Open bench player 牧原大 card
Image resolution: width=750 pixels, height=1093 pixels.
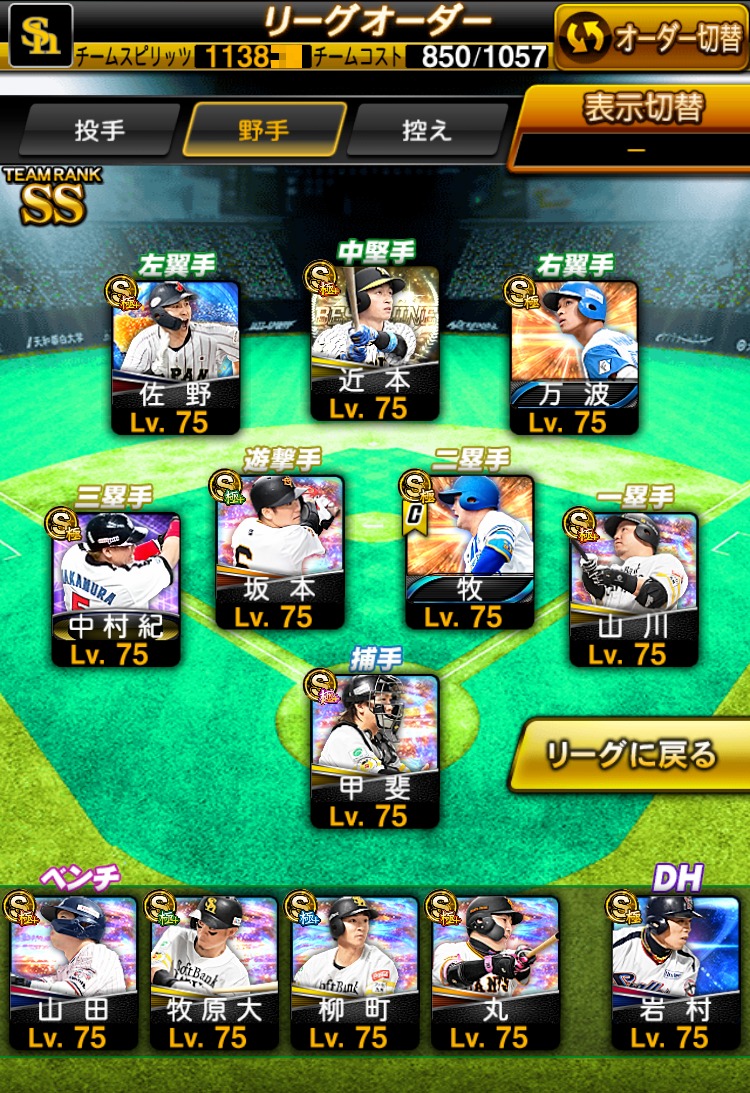tap(214, 972)
